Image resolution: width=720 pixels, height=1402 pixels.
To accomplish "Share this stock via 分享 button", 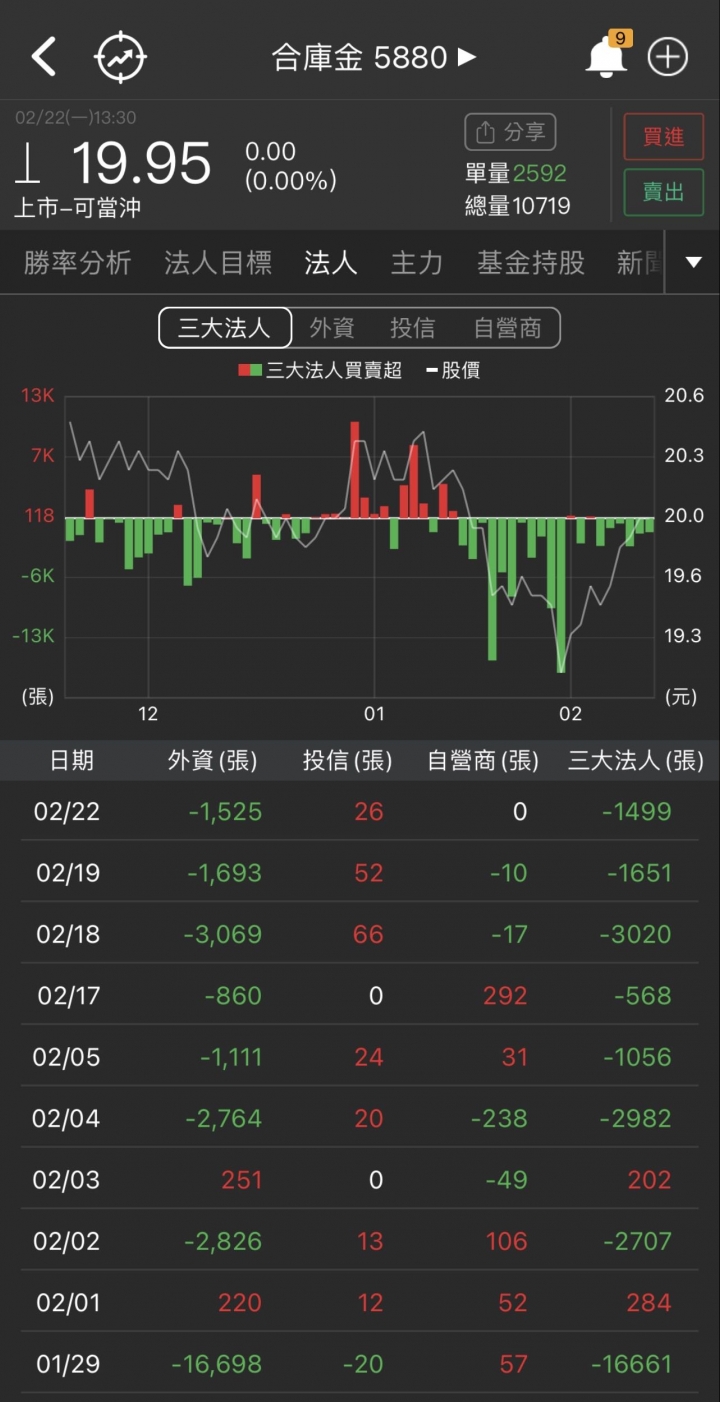I will (x=510, y=133).
